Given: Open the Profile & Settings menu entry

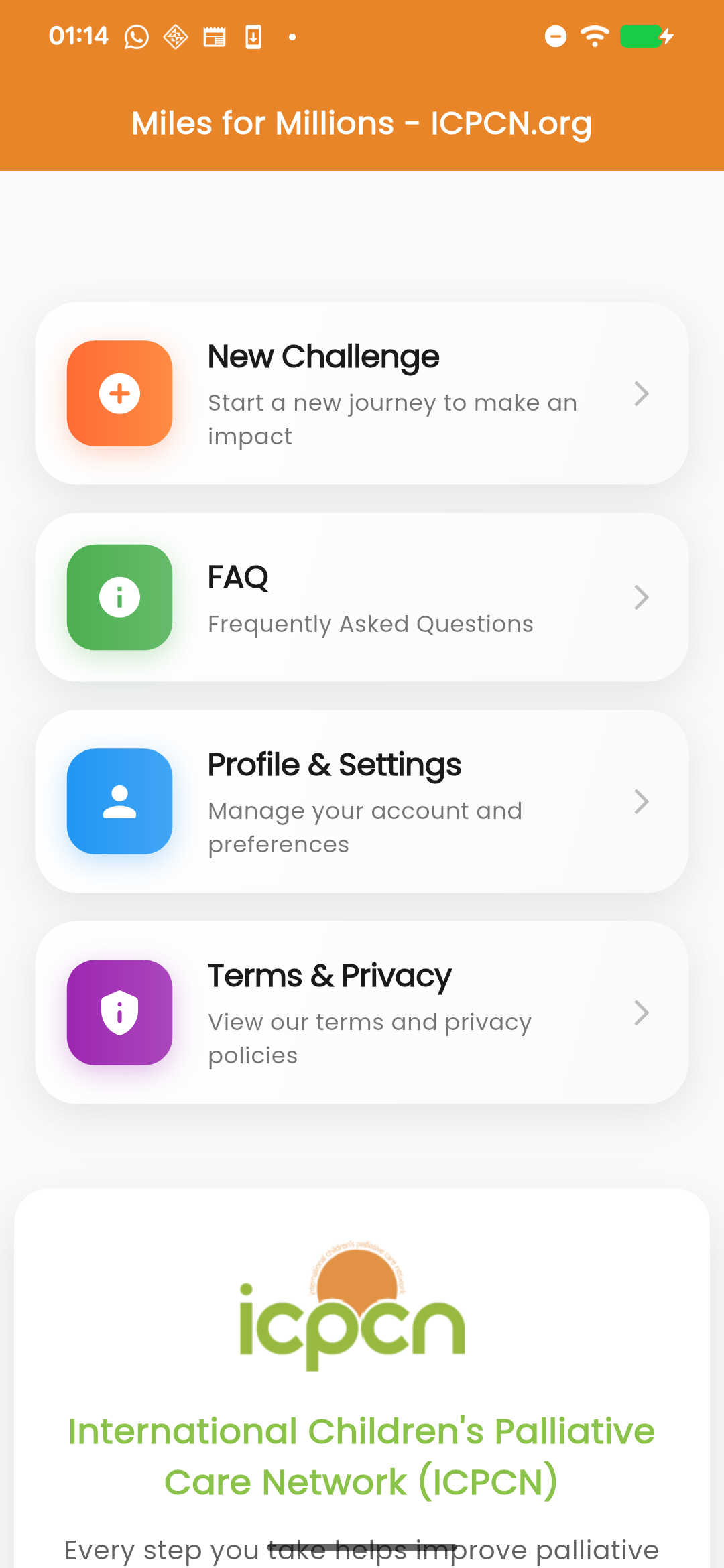Looking at the screenshot, I should pyautogui.click(x=362, y=801).
